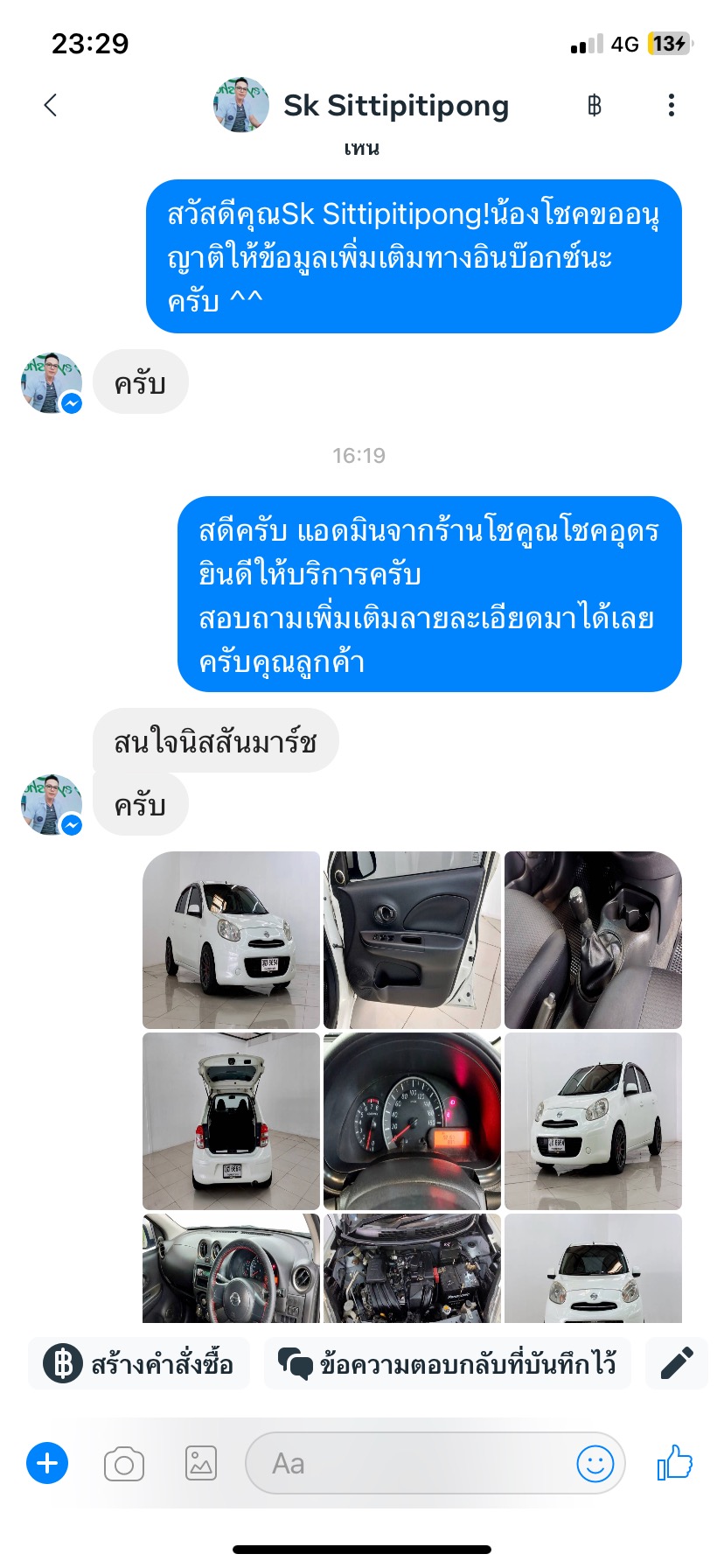Screen dimensions: 724x1568
Task: Open the dashboard gauge photo
Action: pos(412,1121)
